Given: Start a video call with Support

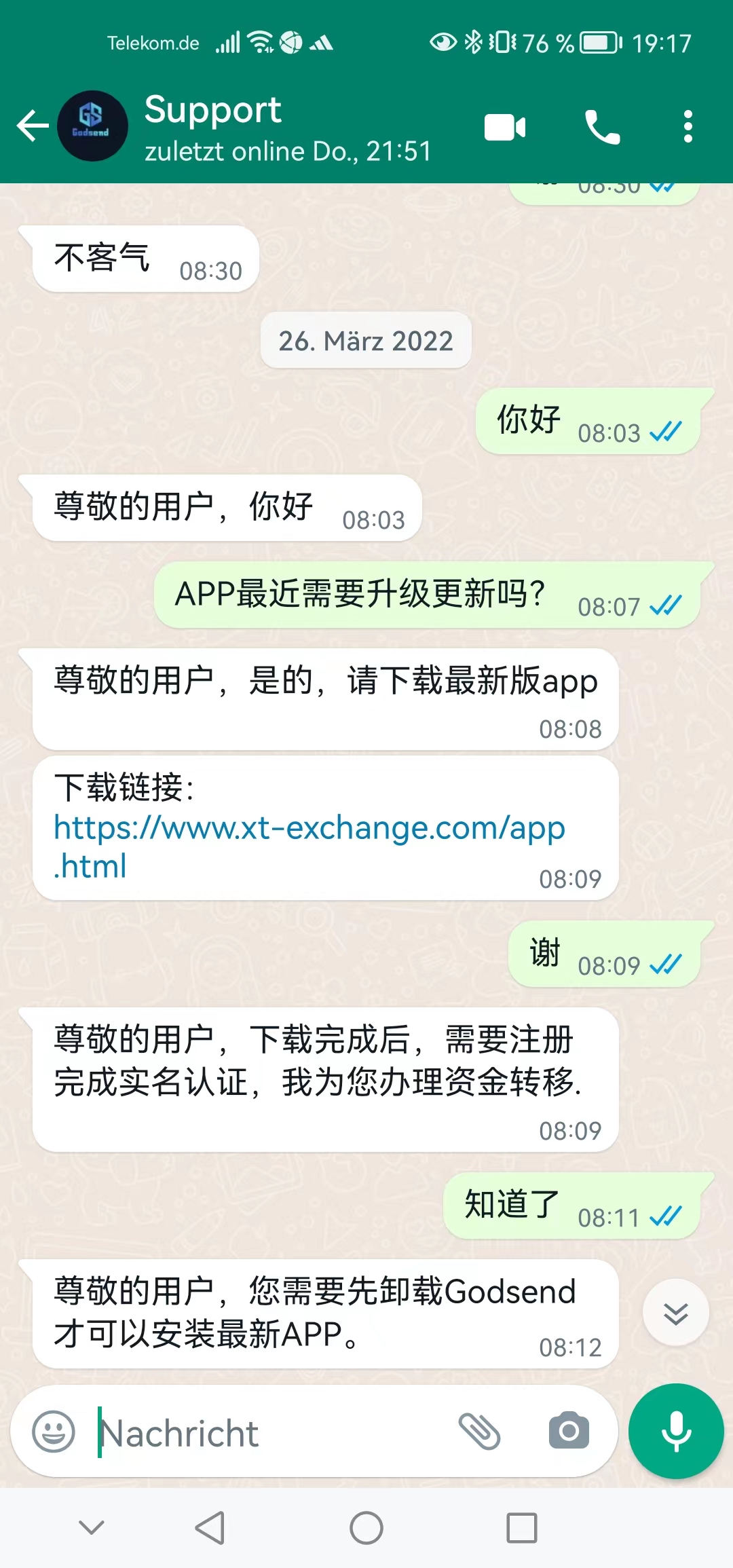Looking at the screenshot, I should [x=505, y=128].
